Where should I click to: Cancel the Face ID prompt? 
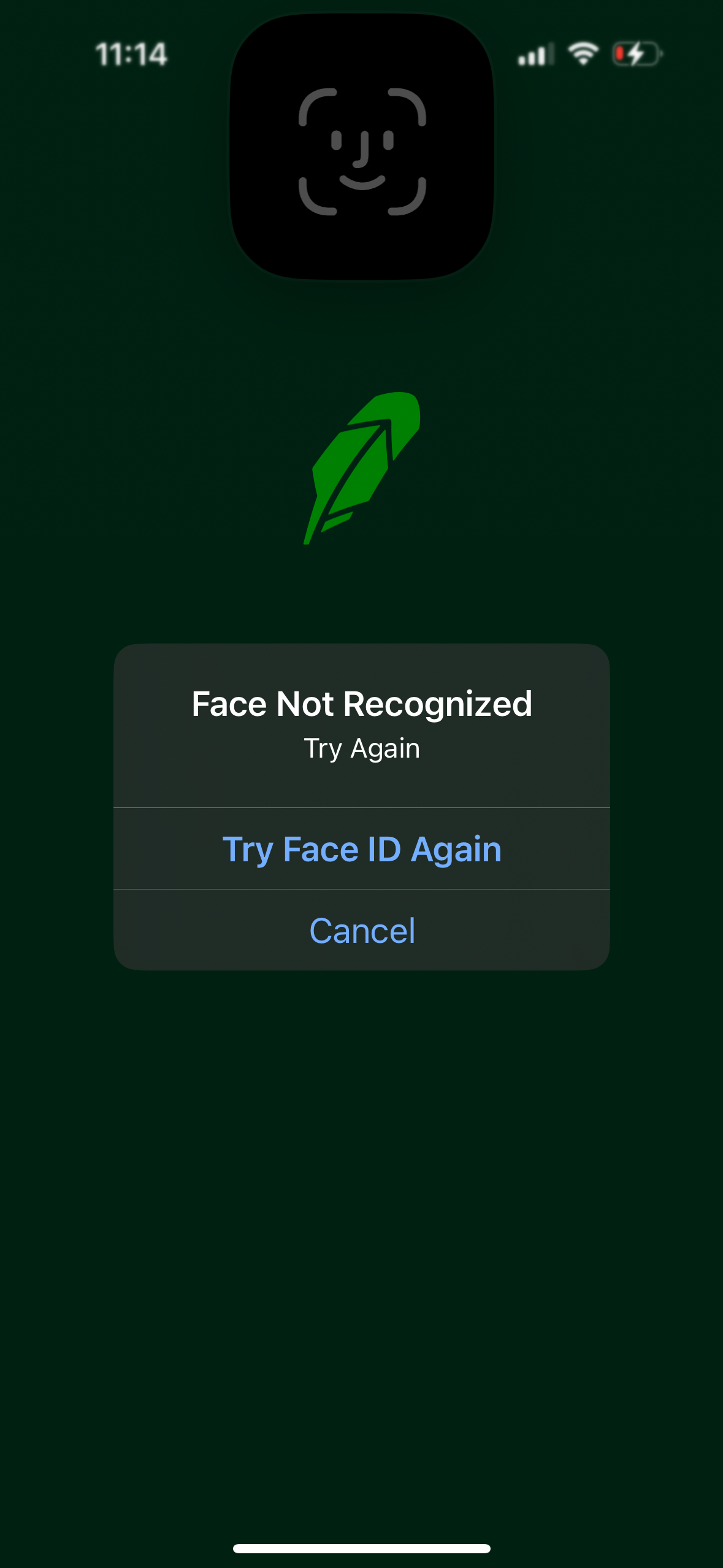pos(362,930)
